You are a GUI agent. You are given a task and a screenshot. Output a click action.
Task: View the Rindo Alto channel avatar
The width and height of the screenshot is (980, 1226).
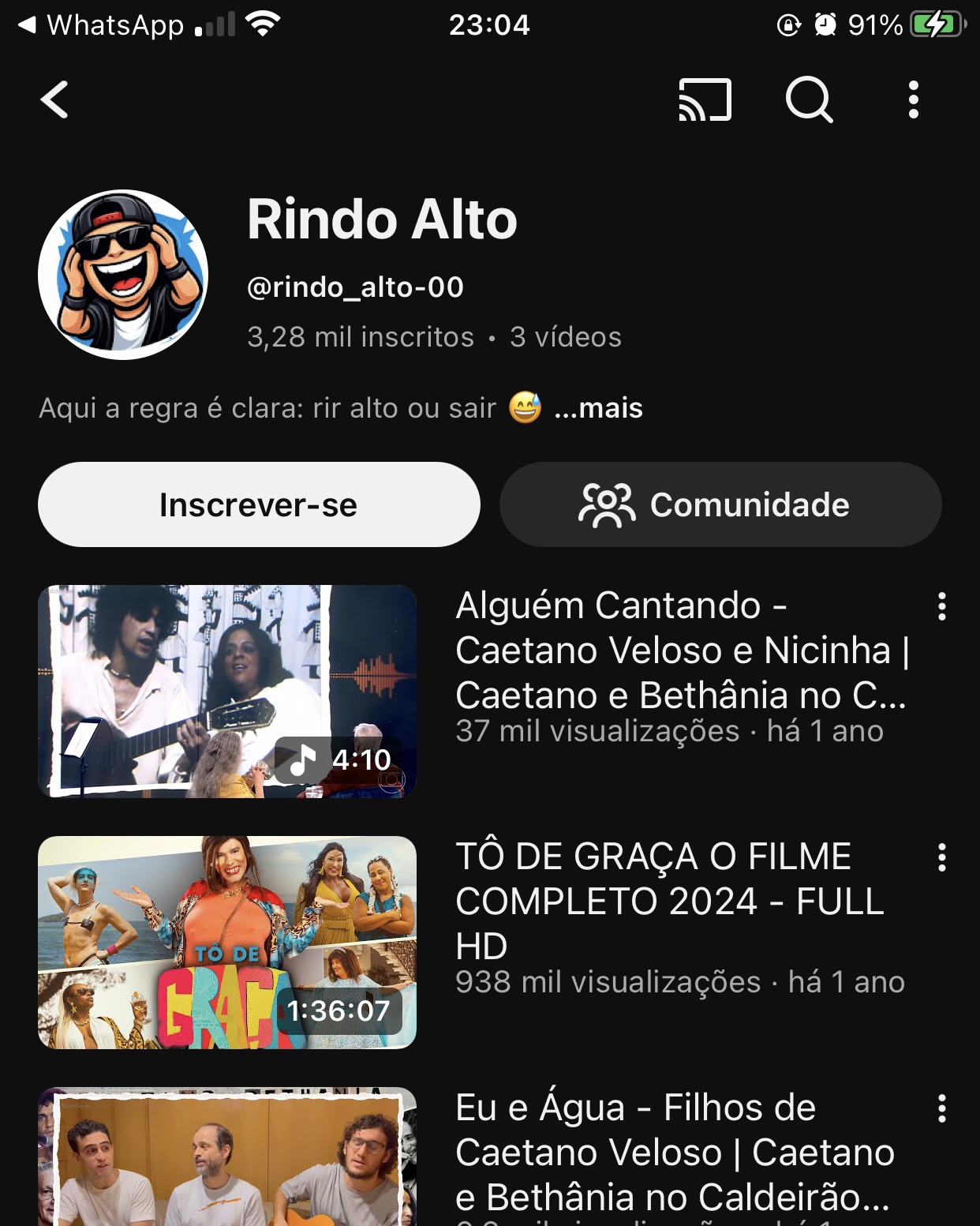tap(123, 275)
